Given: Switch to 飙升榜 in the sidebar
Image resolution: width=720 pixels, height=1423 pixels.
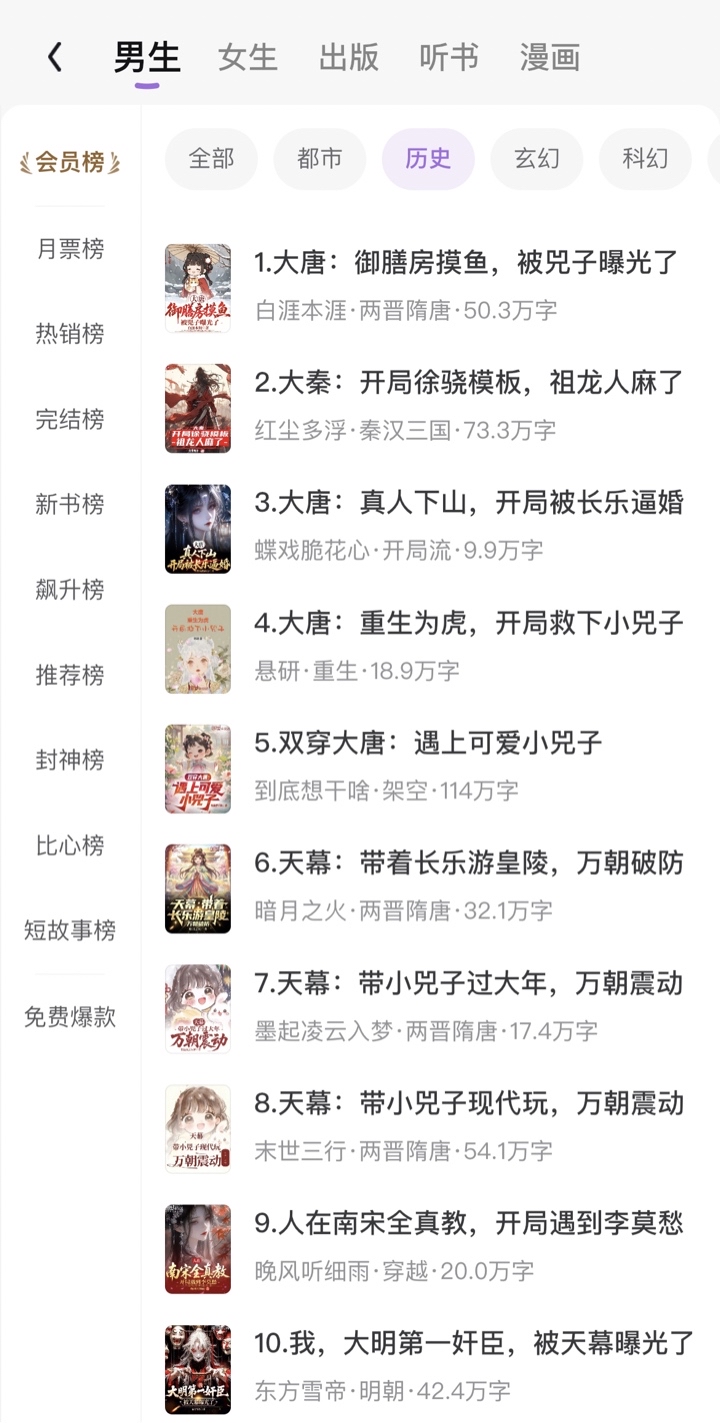Looking at the screenshot, I should 70,589.
